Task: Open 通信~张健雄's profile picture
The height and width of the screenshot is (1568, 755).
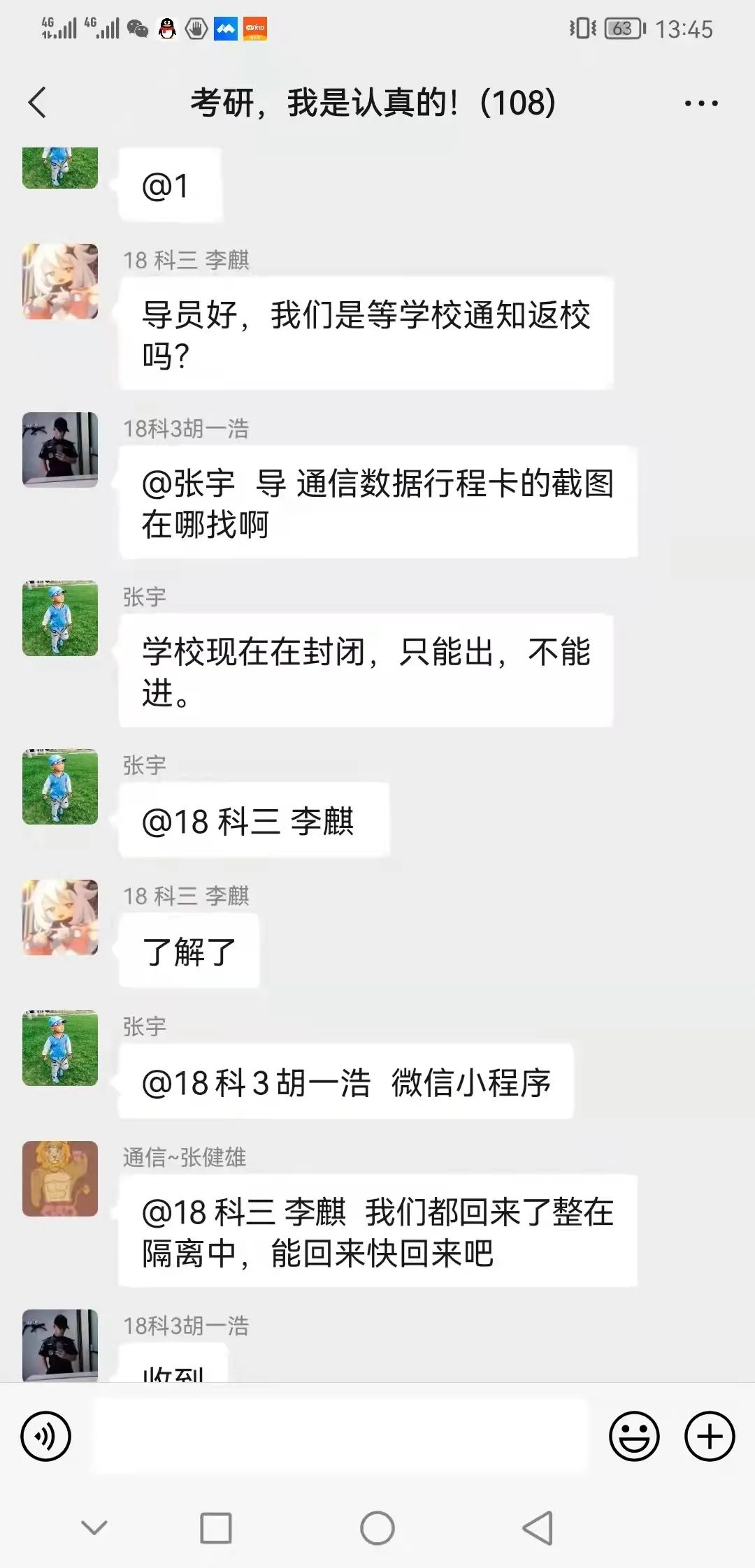Action: pyautogui.click(x=60, y=1179)
